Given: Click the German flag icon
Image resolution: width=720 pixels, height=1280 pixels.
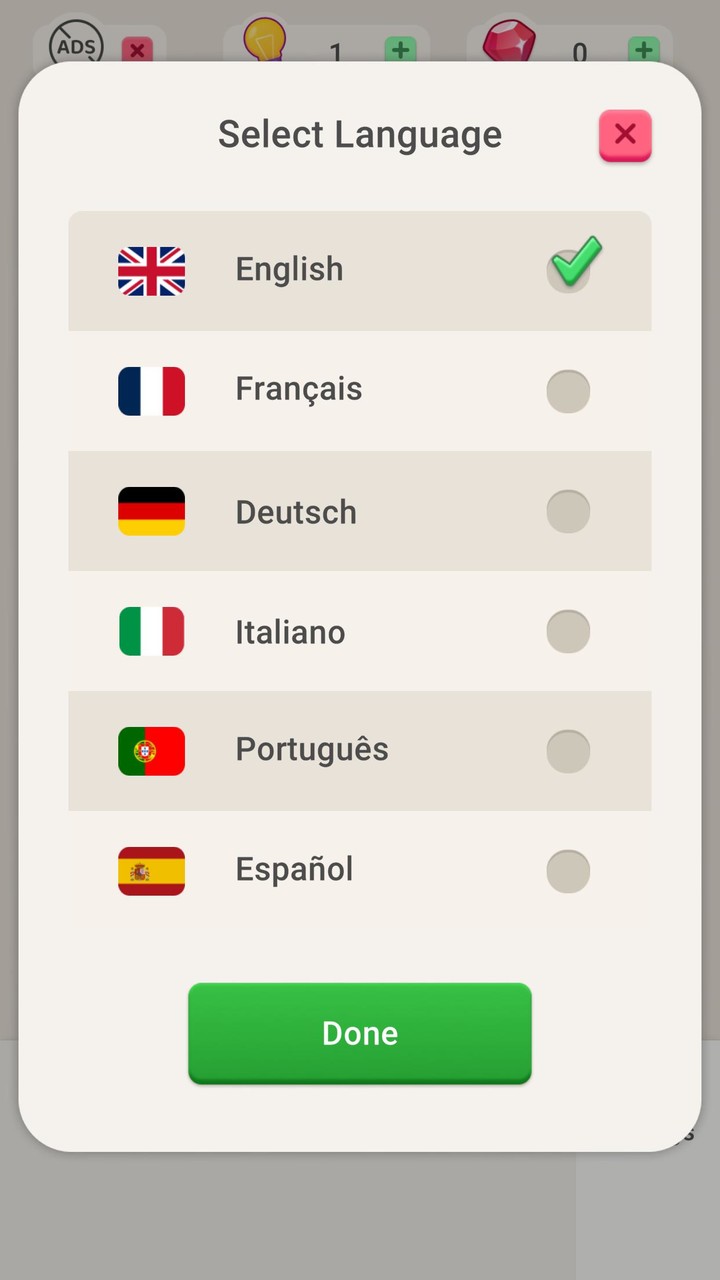Looking at the screenshot, I should [151, 511].
